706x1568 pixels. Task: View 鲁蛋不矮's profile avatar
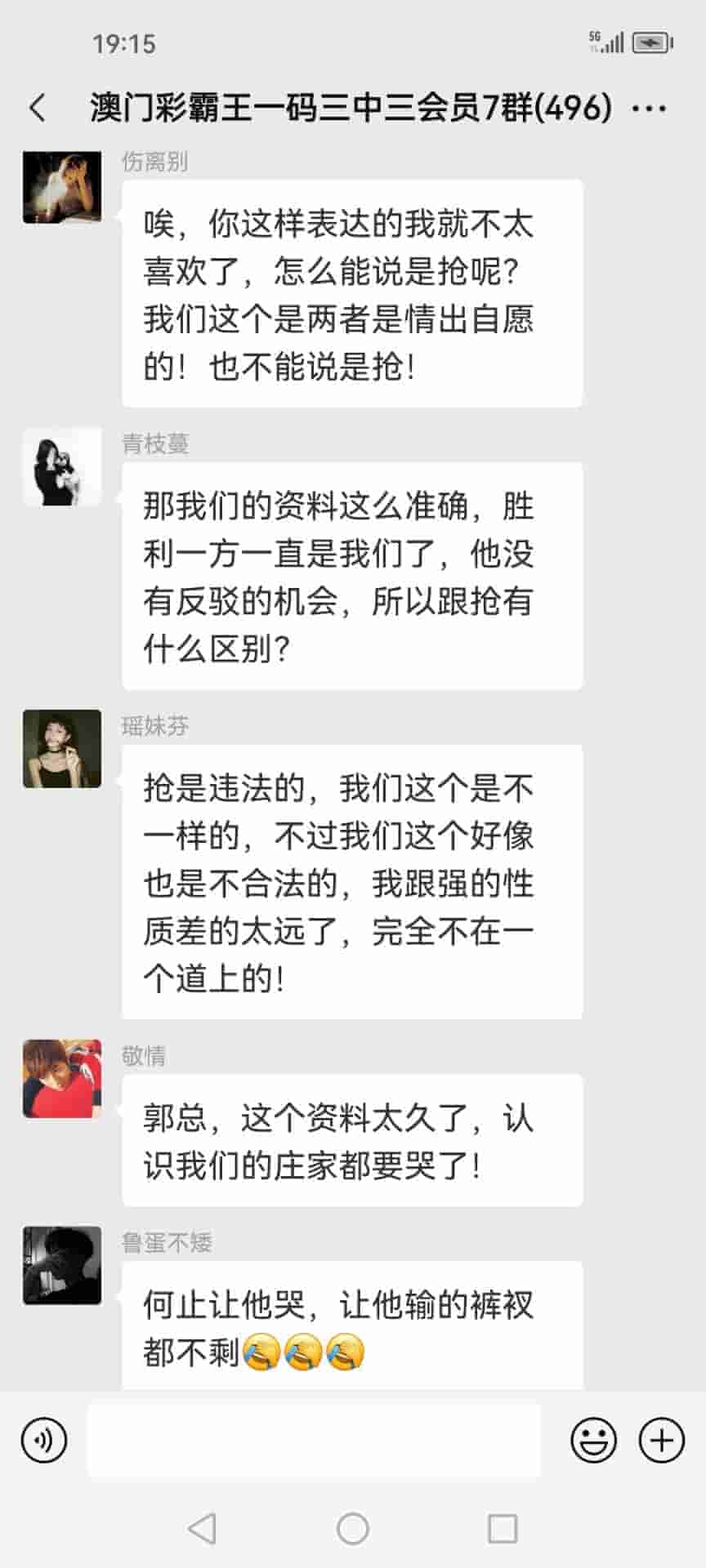[x=62, y=1265]
